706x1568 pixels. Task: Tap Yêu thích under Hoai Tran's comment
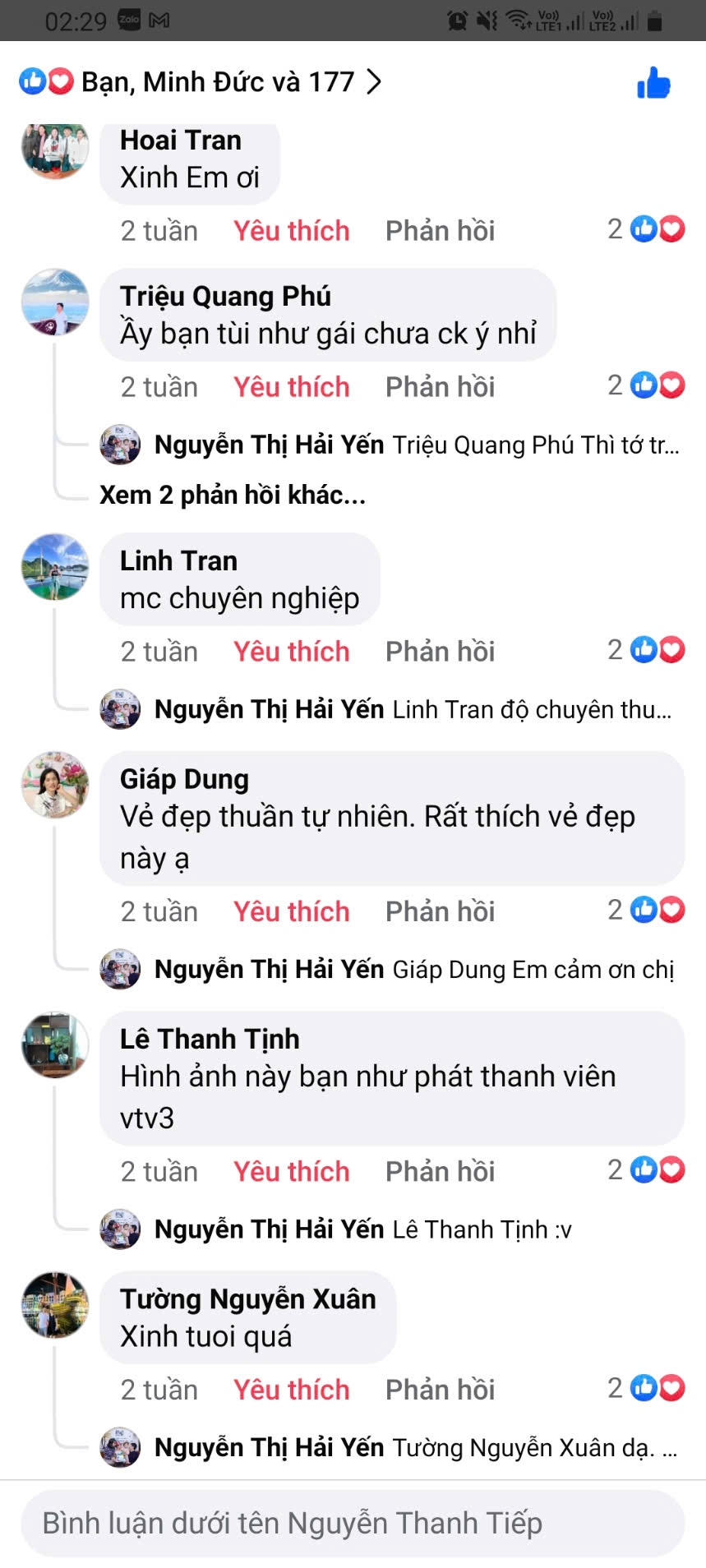click(x=291, y=231)
